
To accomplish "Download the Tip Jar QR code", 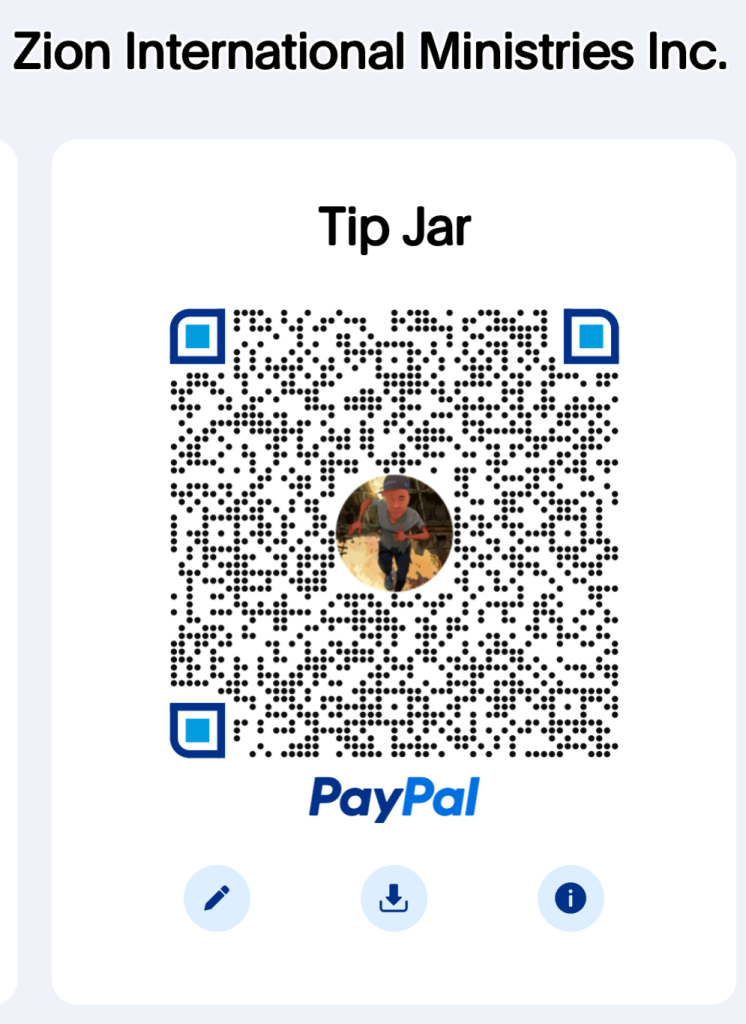I will pyautogui.click(x=394, y=898).
